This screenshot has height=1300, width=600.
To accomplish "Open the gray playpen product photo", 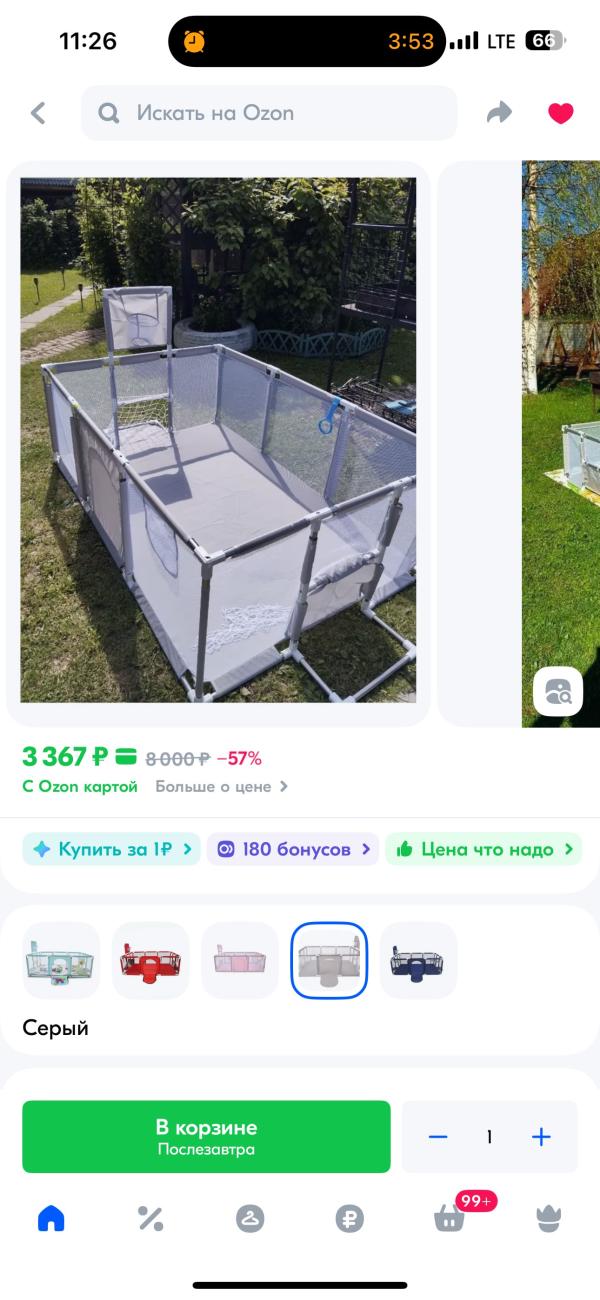I will 218,440.
